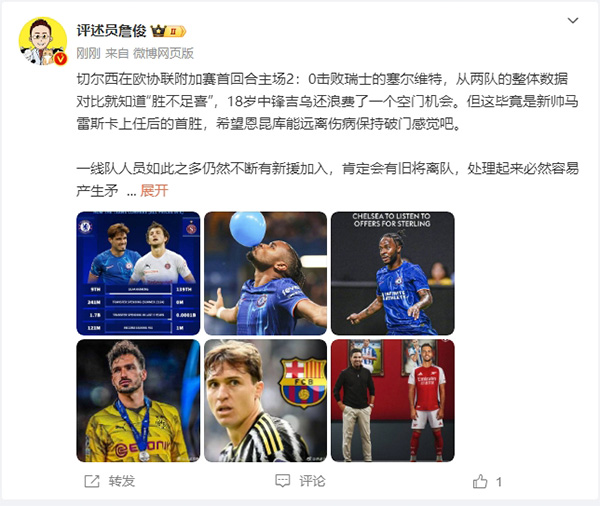Open the image with FCB badge
The height and width of the screenshot is (506, 600).
tap(265, 400)
